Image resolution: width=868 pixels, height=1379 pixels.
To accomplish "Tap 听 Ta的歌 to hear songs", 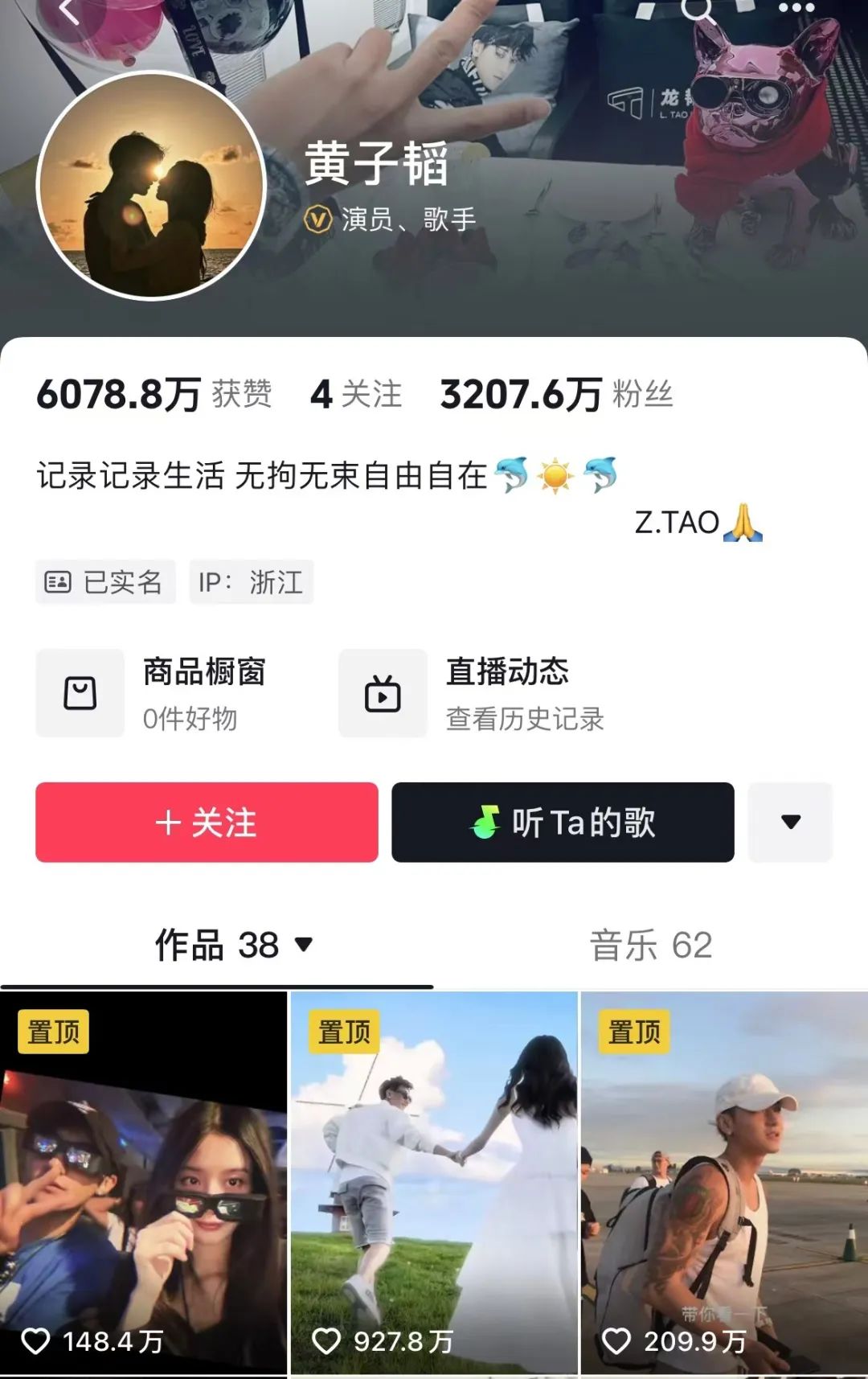I will click(563, 823).
